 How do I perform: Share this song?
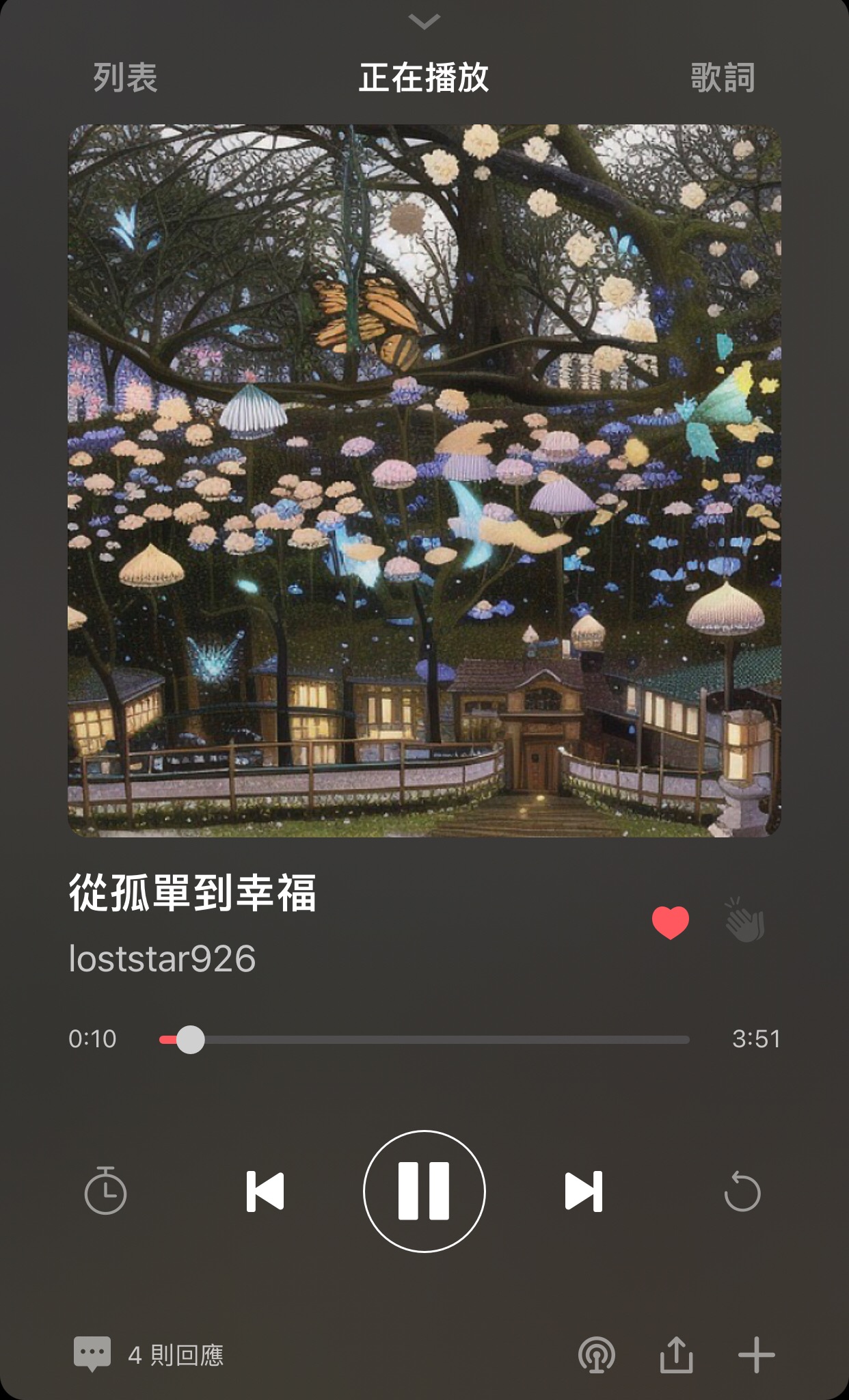point(676,1354)
